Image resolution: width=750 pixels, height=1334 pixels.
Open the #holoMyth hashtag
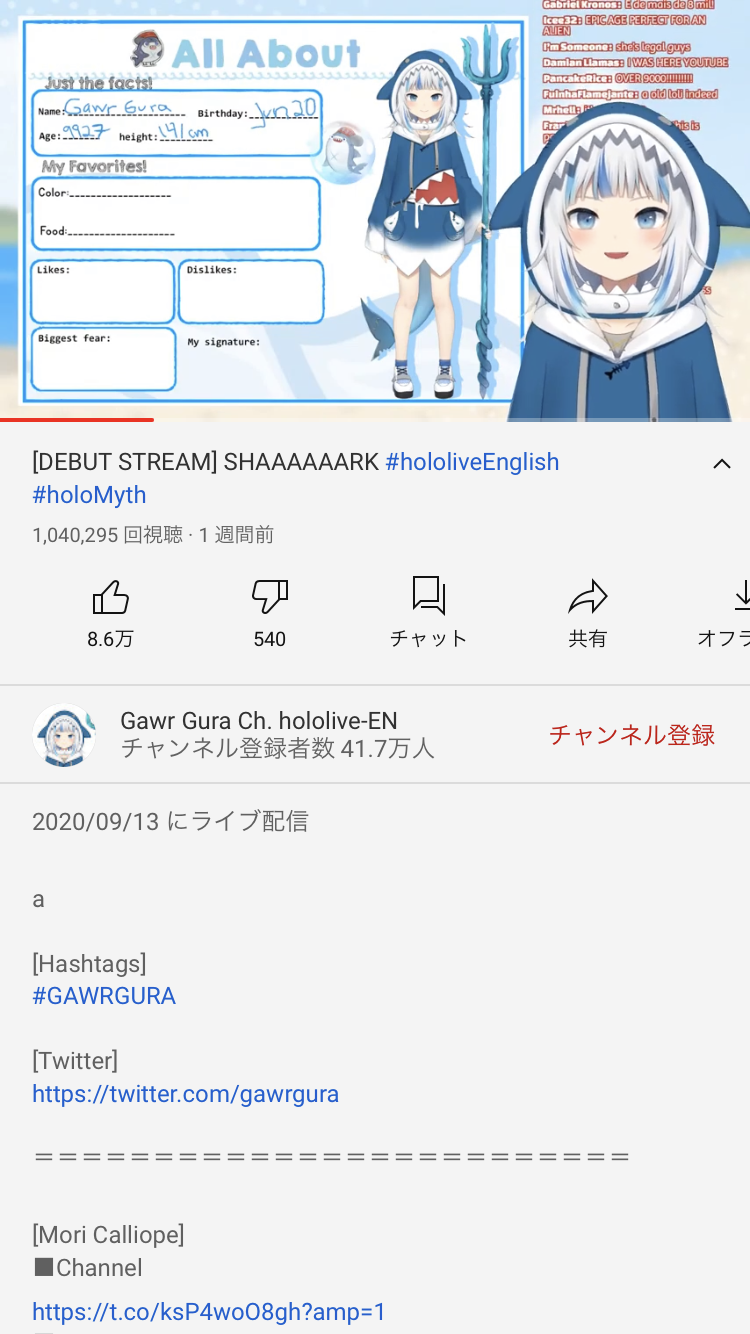point(89,495)
